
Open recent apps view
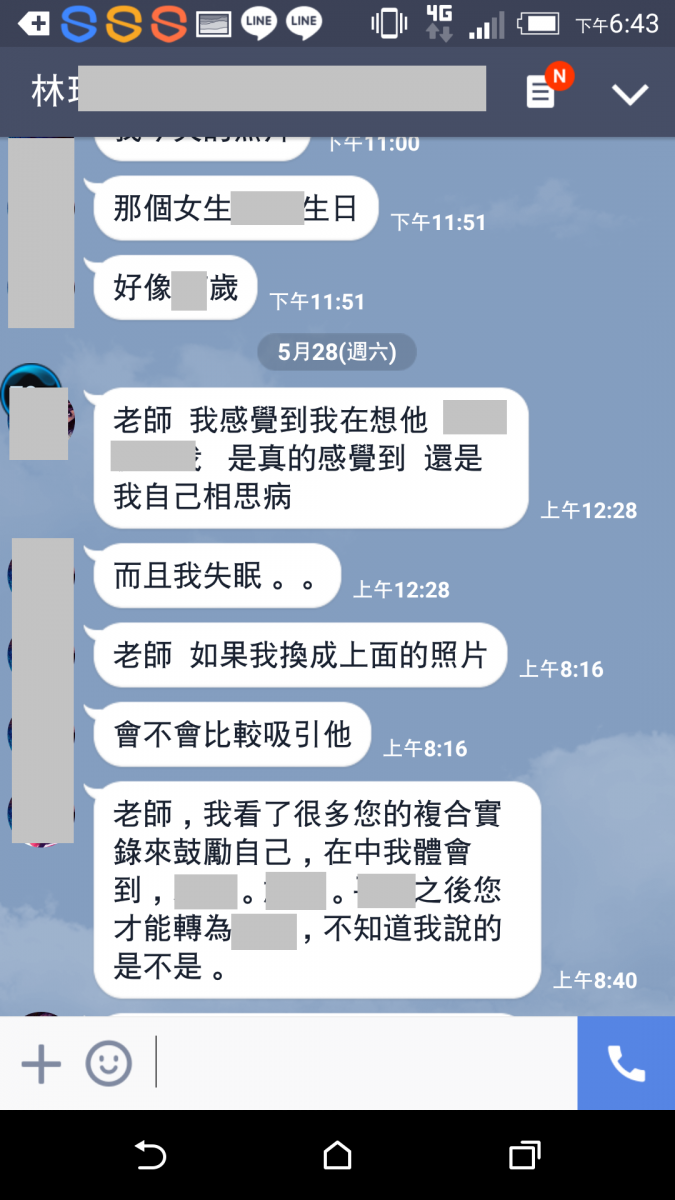524,1156
